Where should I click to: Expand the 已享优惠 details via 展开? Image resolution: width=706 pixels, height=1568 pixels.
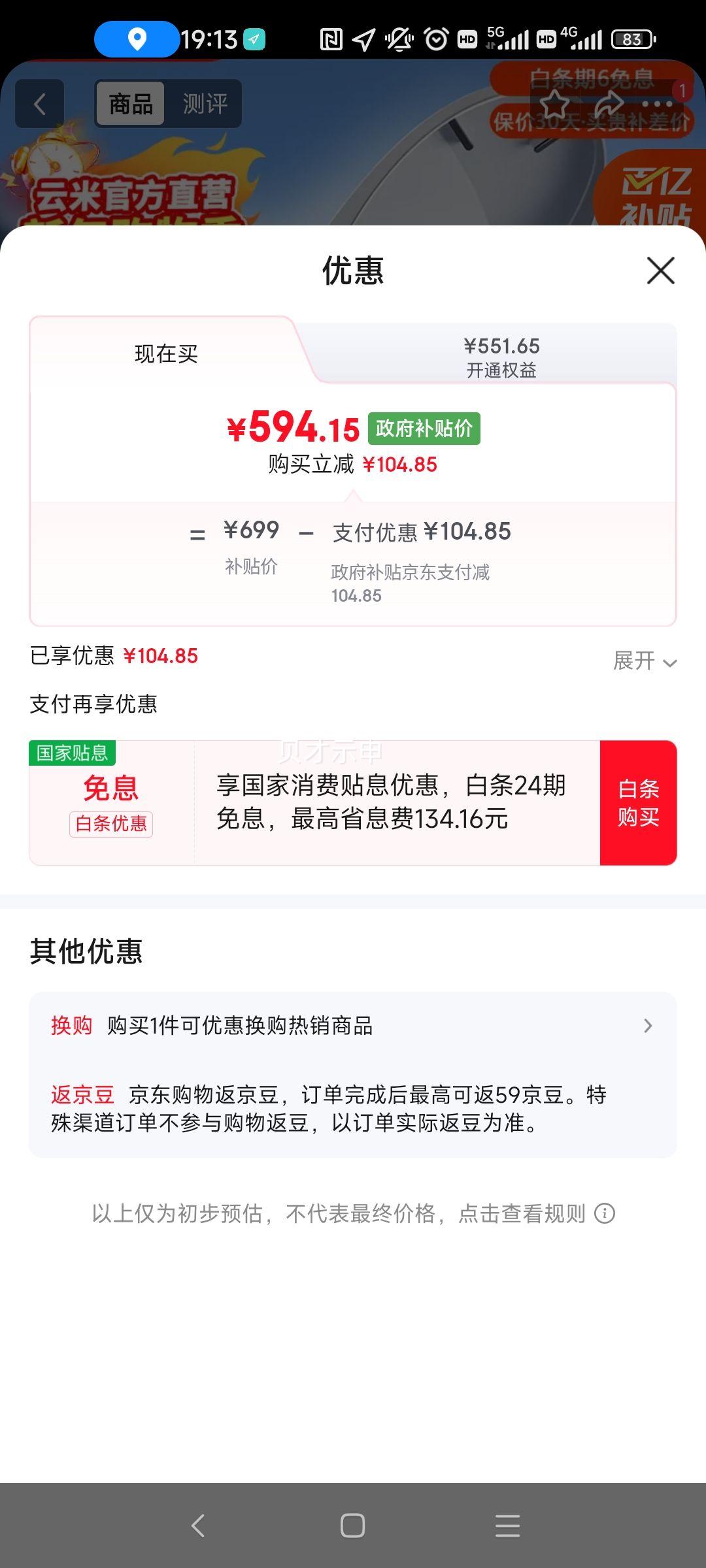click(644, 662)
